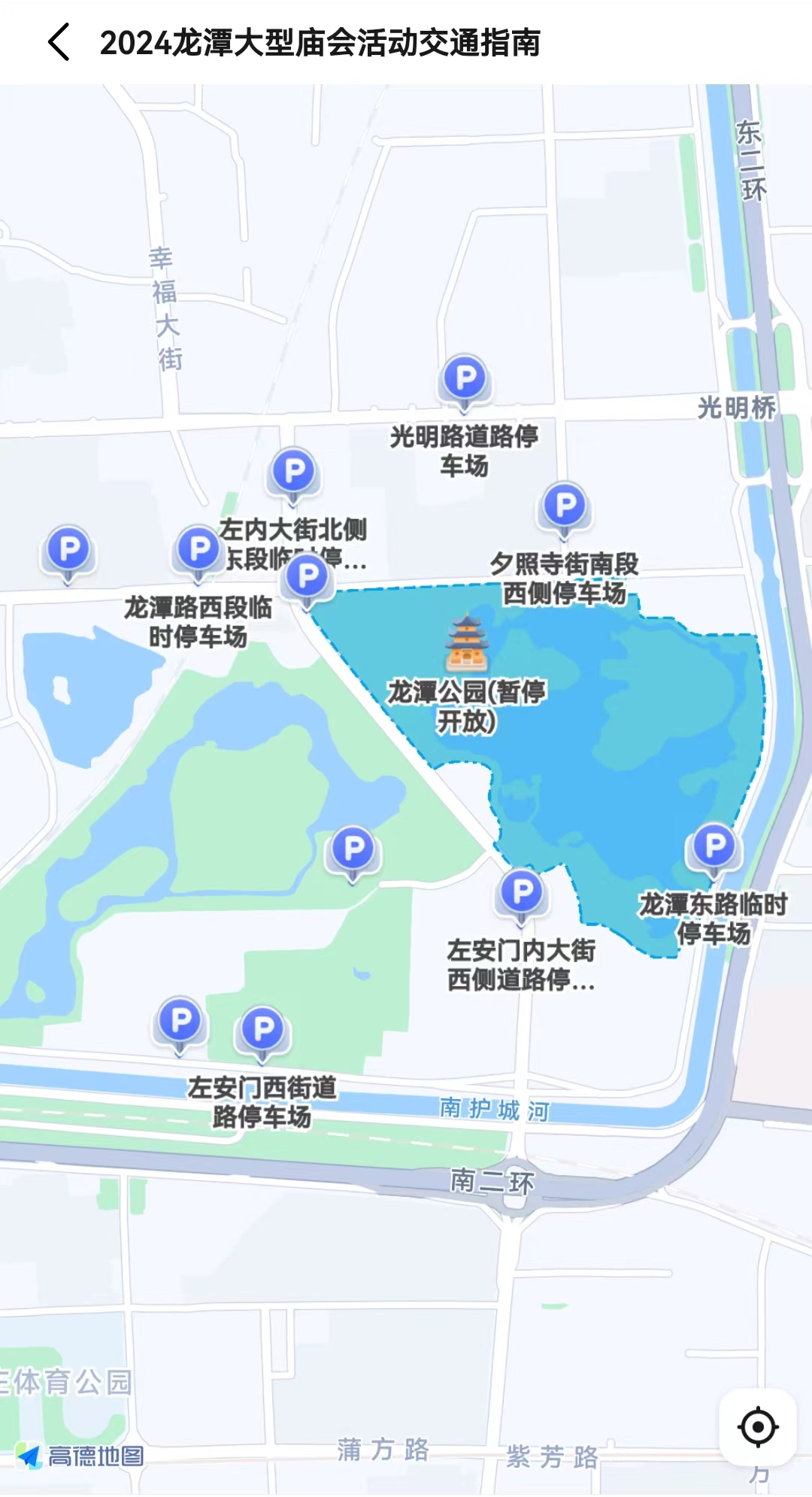Open 左安门内大街西侧道路停车场 parking marker
The height and width of the screenshot is (1497, 812).
click(x=522, y=894)
